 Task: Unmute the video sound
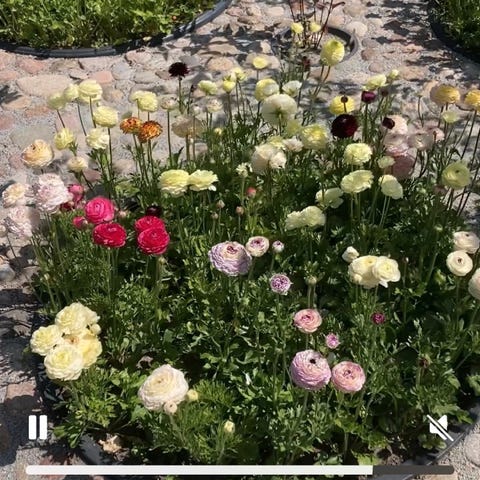coord(440,428)
